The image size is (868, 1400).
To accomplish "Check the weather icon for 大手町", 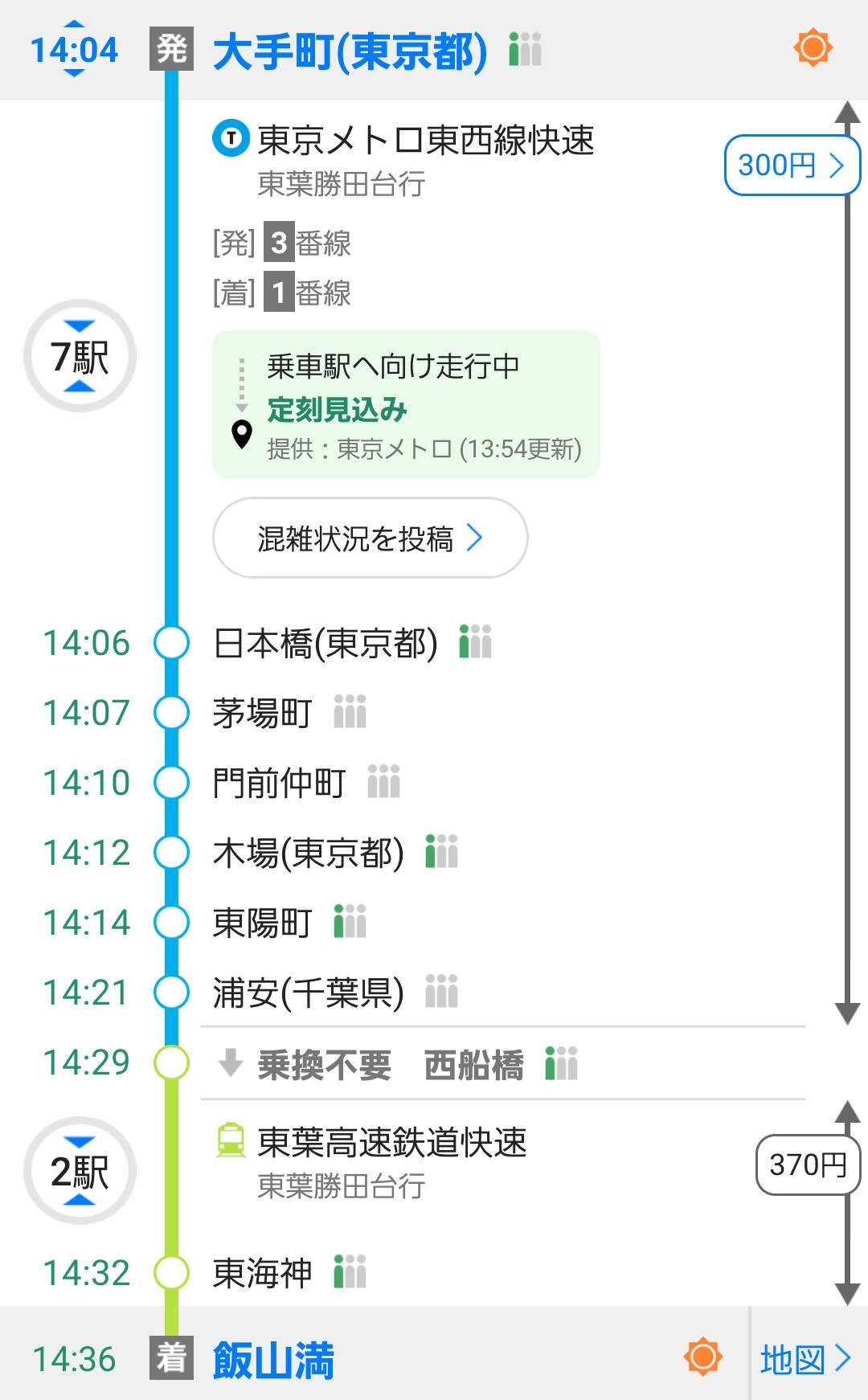I will click(x=813, y=47).
